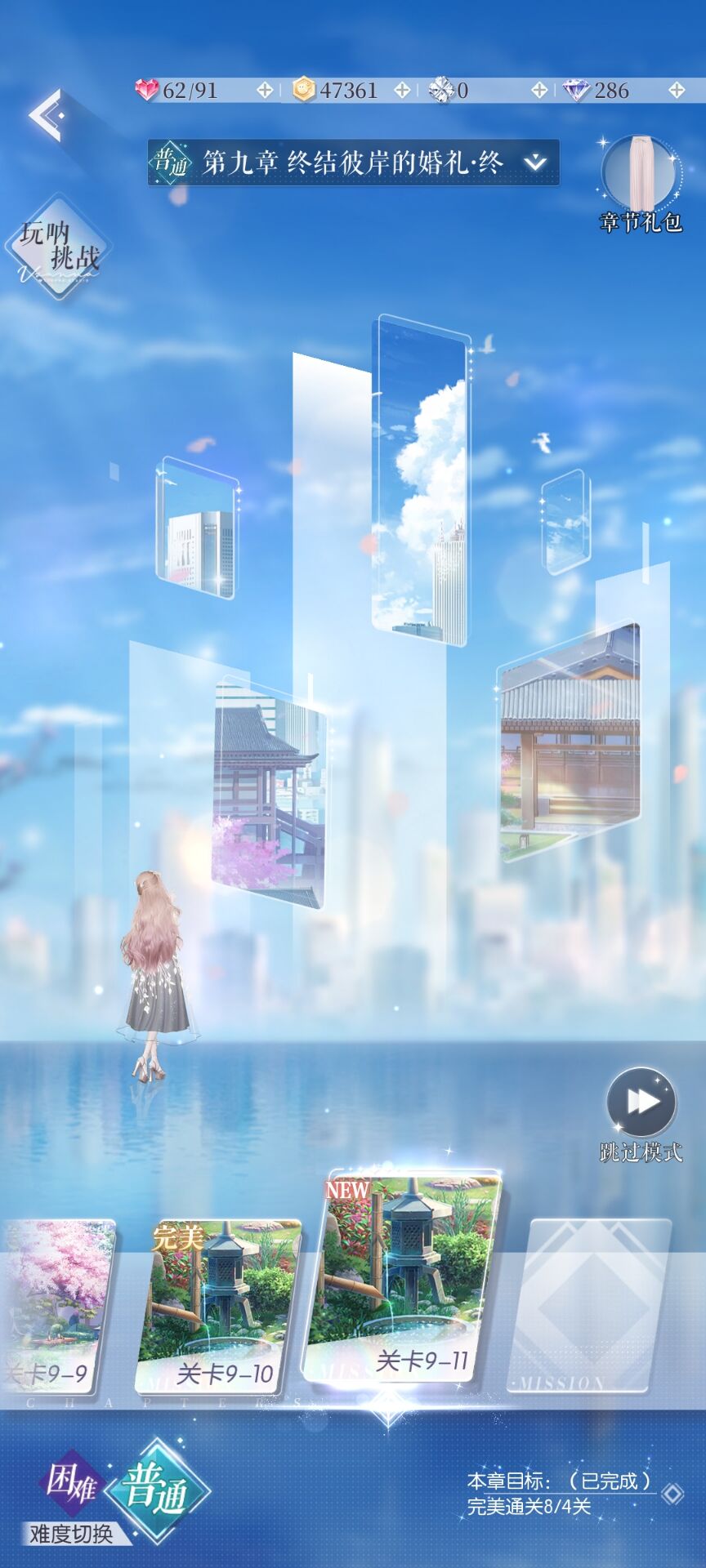The width and height of the screenshot is (706, 1568).
Task: Select stage 关卡9-10
Action: pos(219,1307)
